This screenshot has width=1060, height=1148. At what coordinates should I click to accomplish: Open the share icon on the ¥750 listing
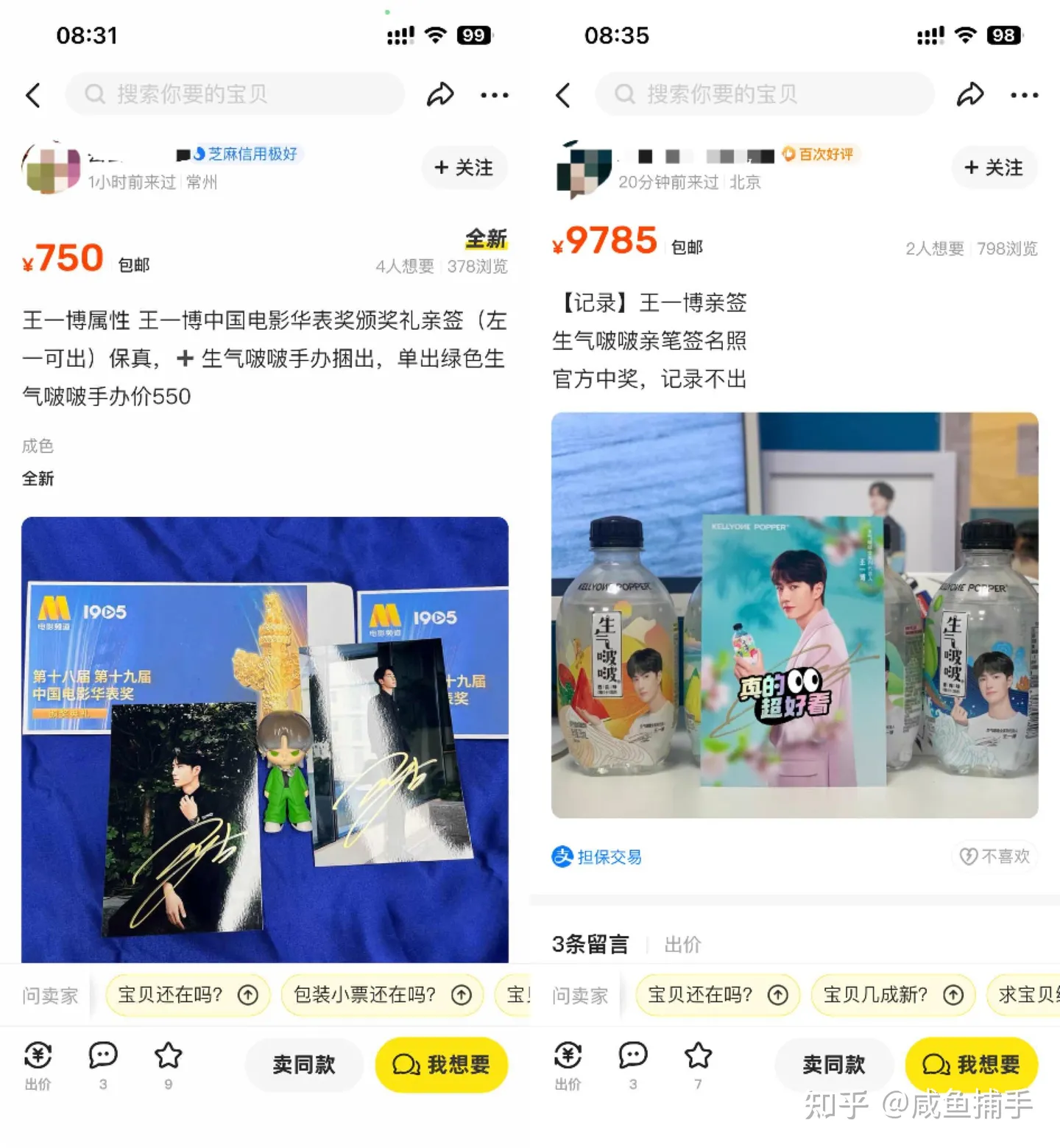[x=441, y=94]
